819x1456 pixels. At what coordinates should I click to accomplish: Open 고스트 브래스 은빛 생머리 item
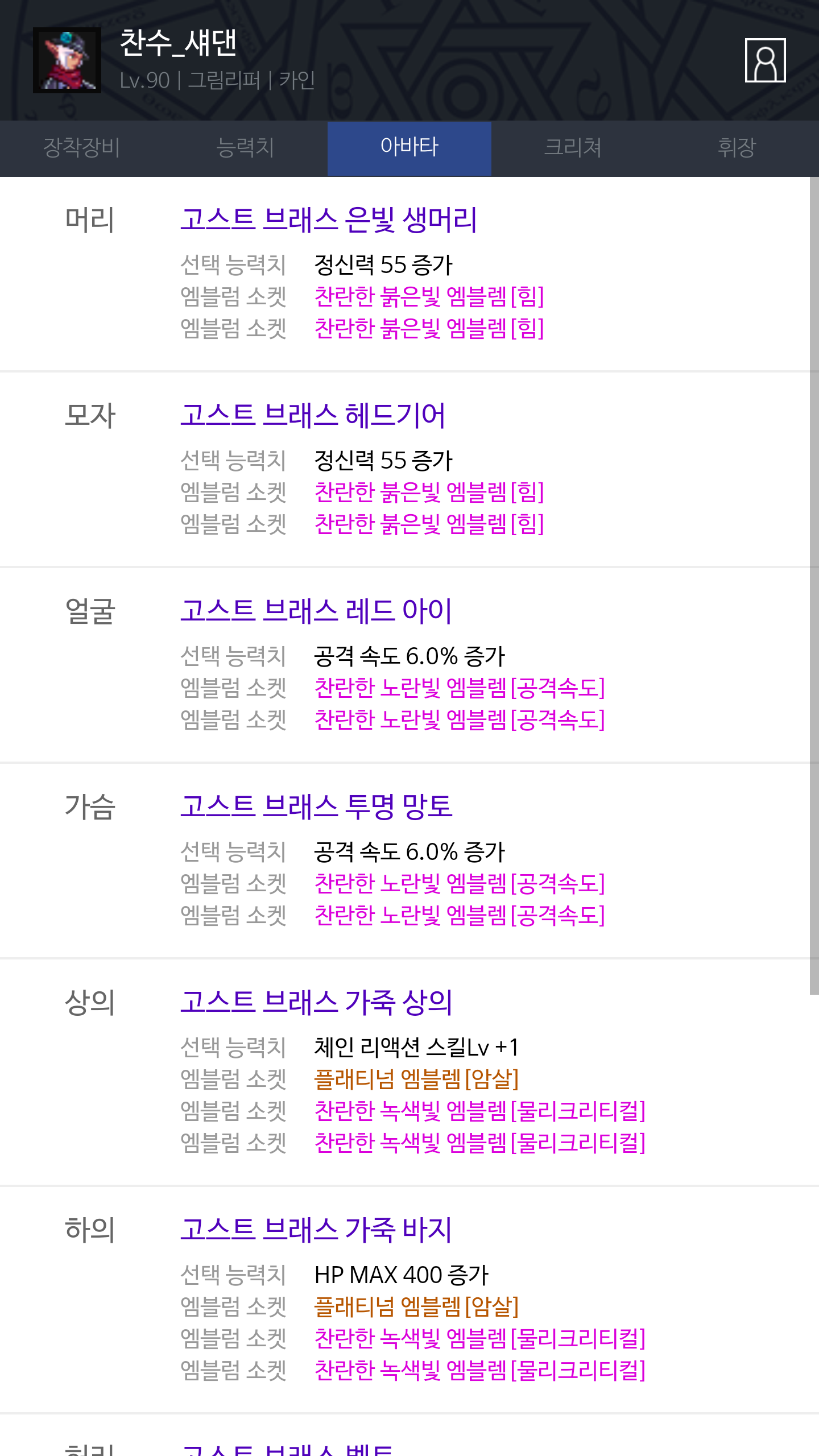329,220
